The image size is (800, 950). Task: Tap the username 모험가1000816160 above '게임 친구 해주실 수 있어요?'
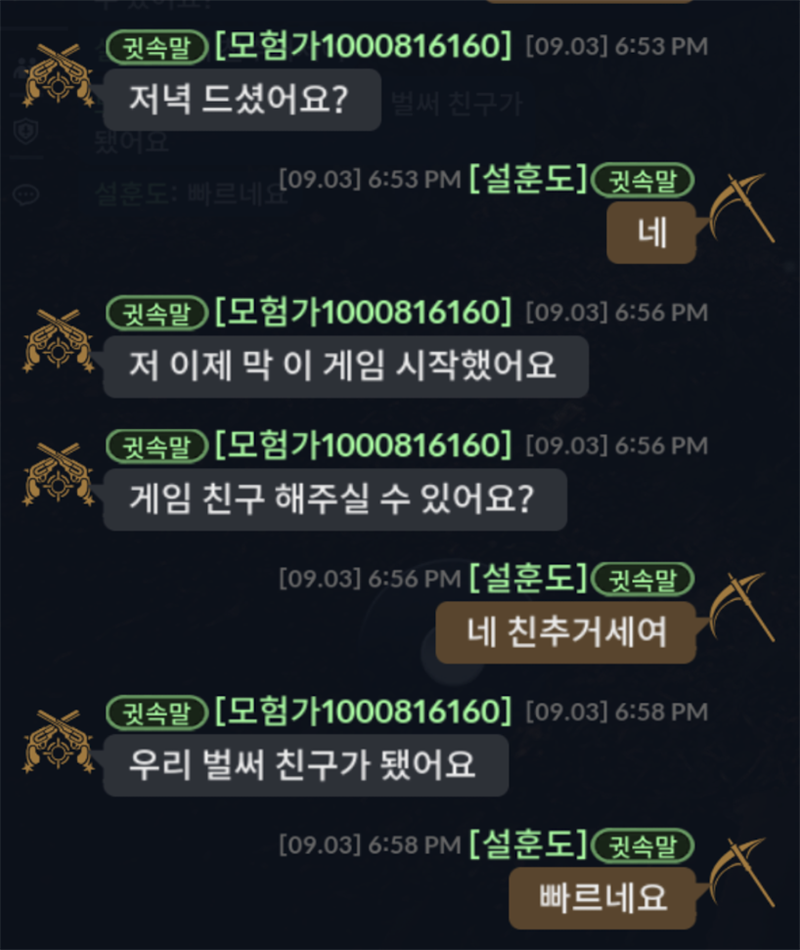363,445
